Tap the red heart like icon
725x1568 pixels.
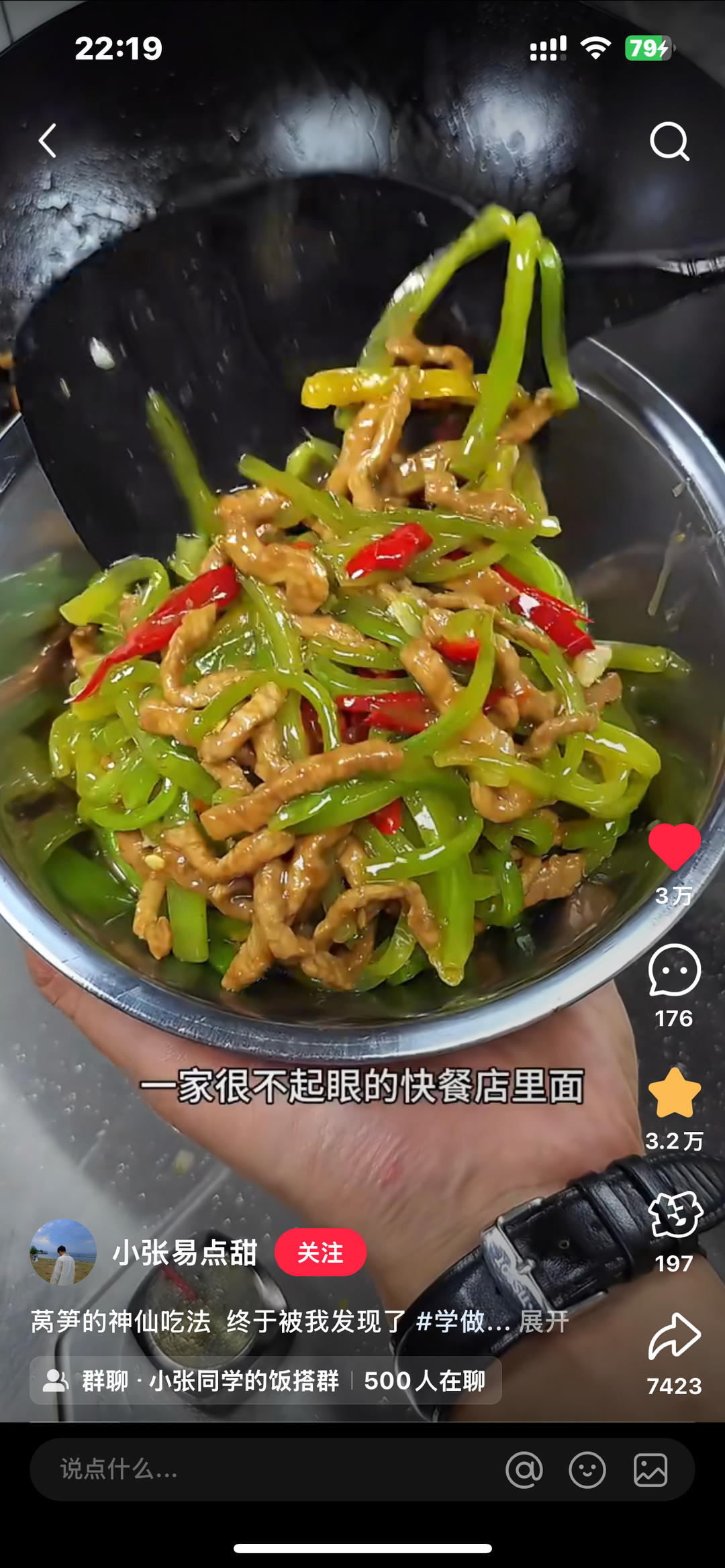click(x=674, y=847)
